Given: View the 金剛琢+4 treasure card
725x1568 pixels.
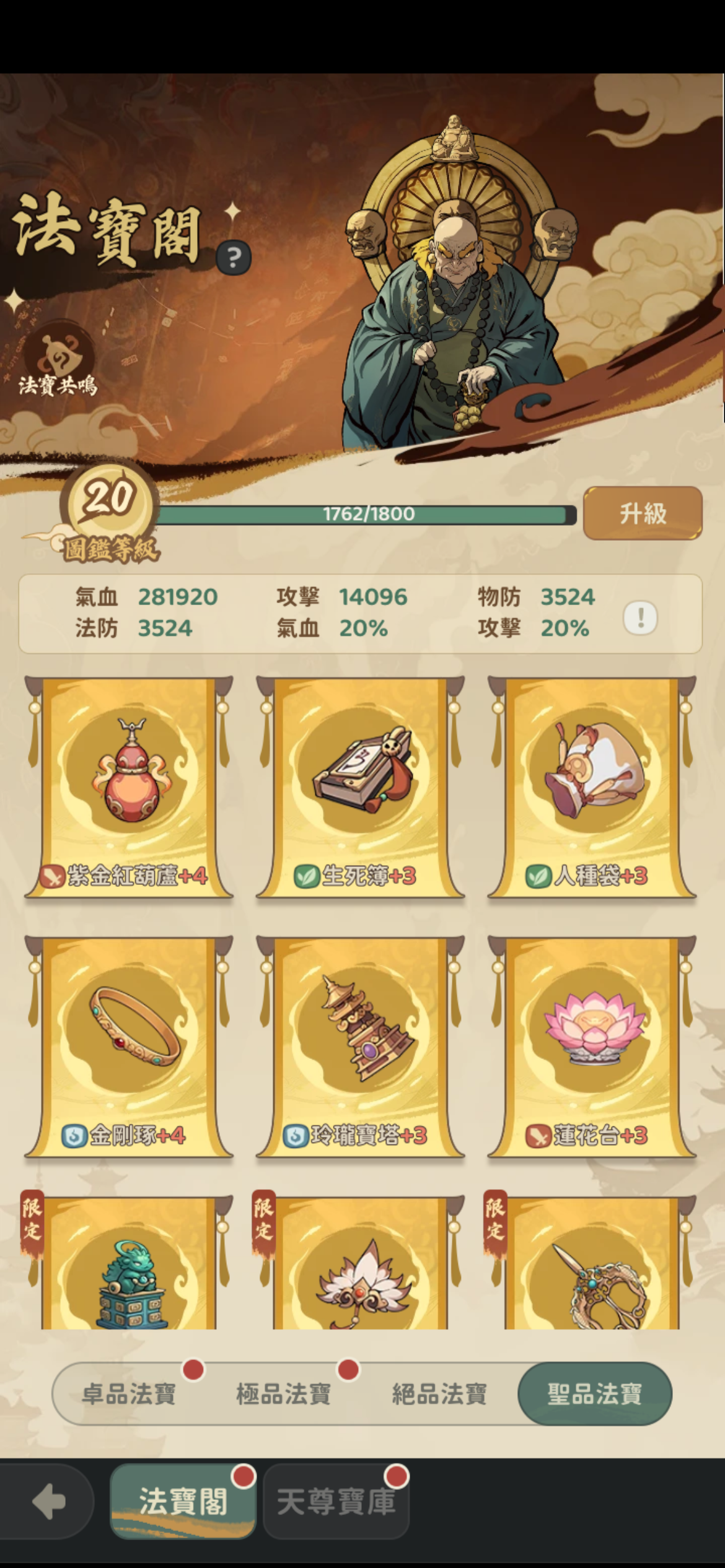Looking at the screenshot, I should click(x=129, y=1047).
